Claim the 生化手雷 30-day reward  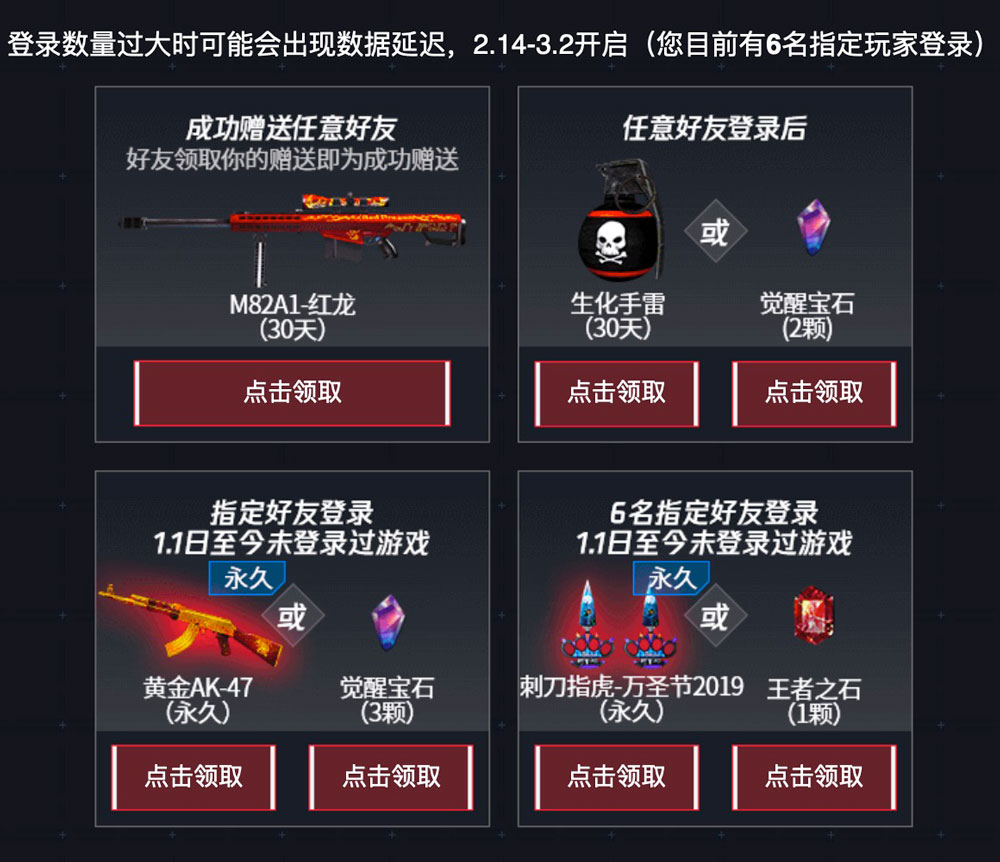point(616,393)
